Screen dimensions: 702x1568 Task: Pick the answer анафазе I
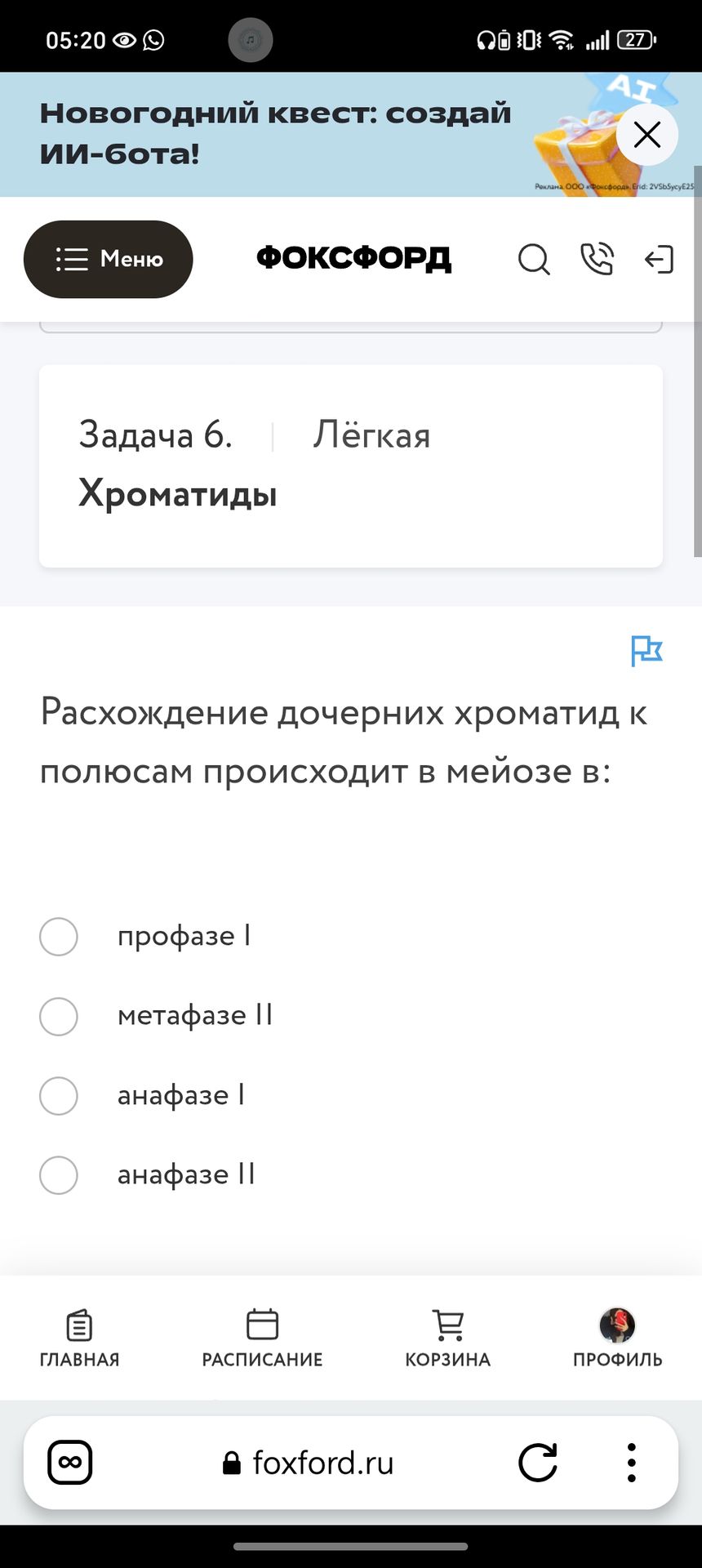[59, 1095]
